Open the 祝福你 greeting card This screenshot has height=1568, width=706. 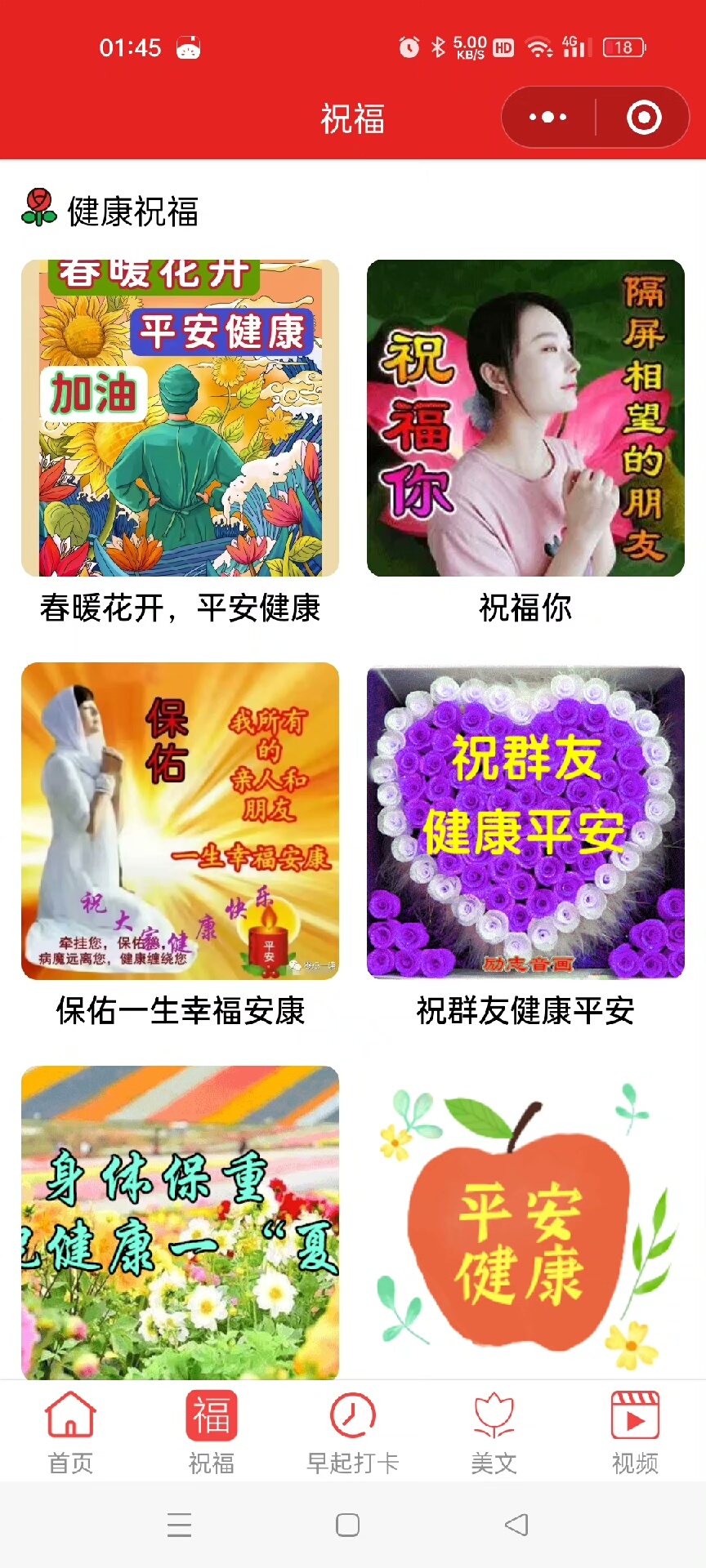(525, 418)
